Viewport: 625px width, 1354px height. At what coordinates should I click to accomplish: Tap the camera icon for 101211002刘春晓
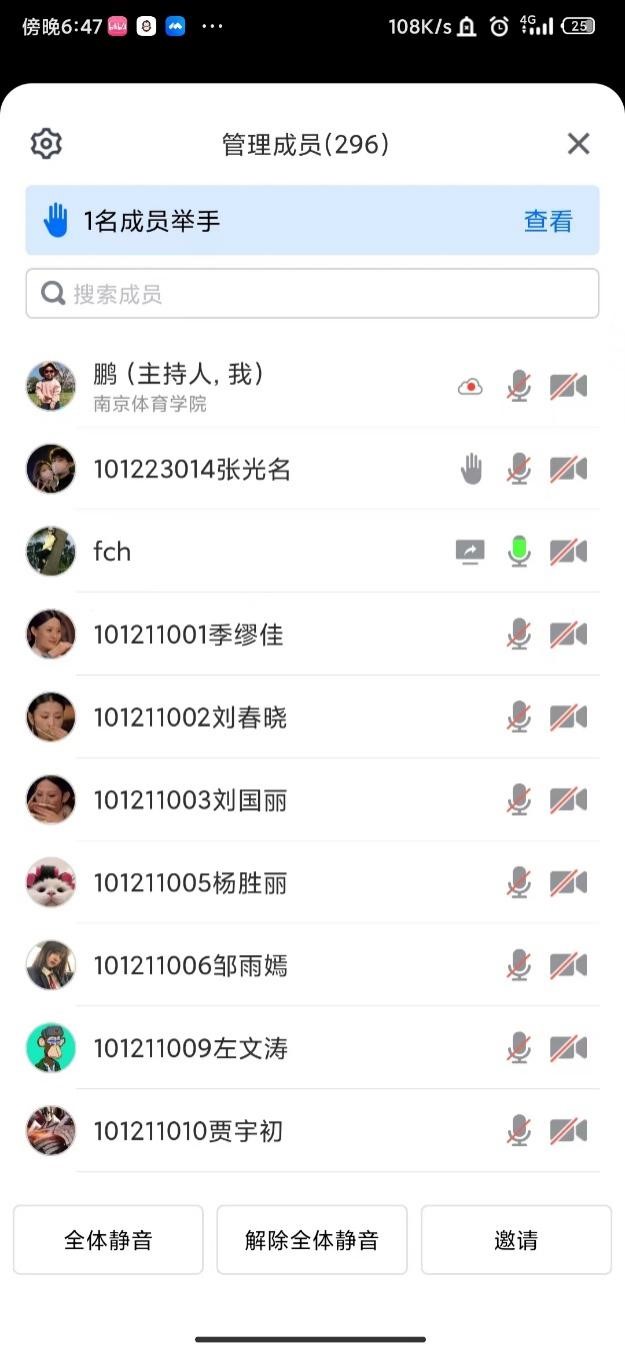(568, 717)
